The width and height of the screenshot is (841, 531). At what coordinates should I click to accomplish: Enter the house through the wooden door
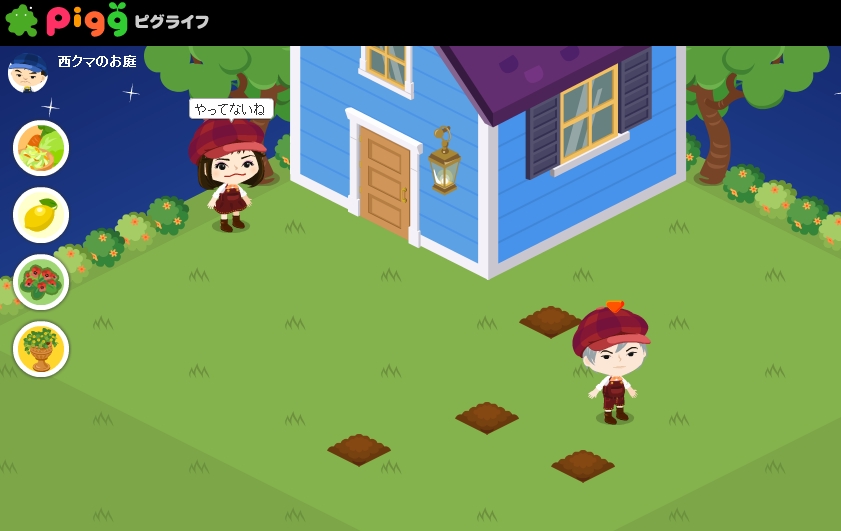[384, 183]
